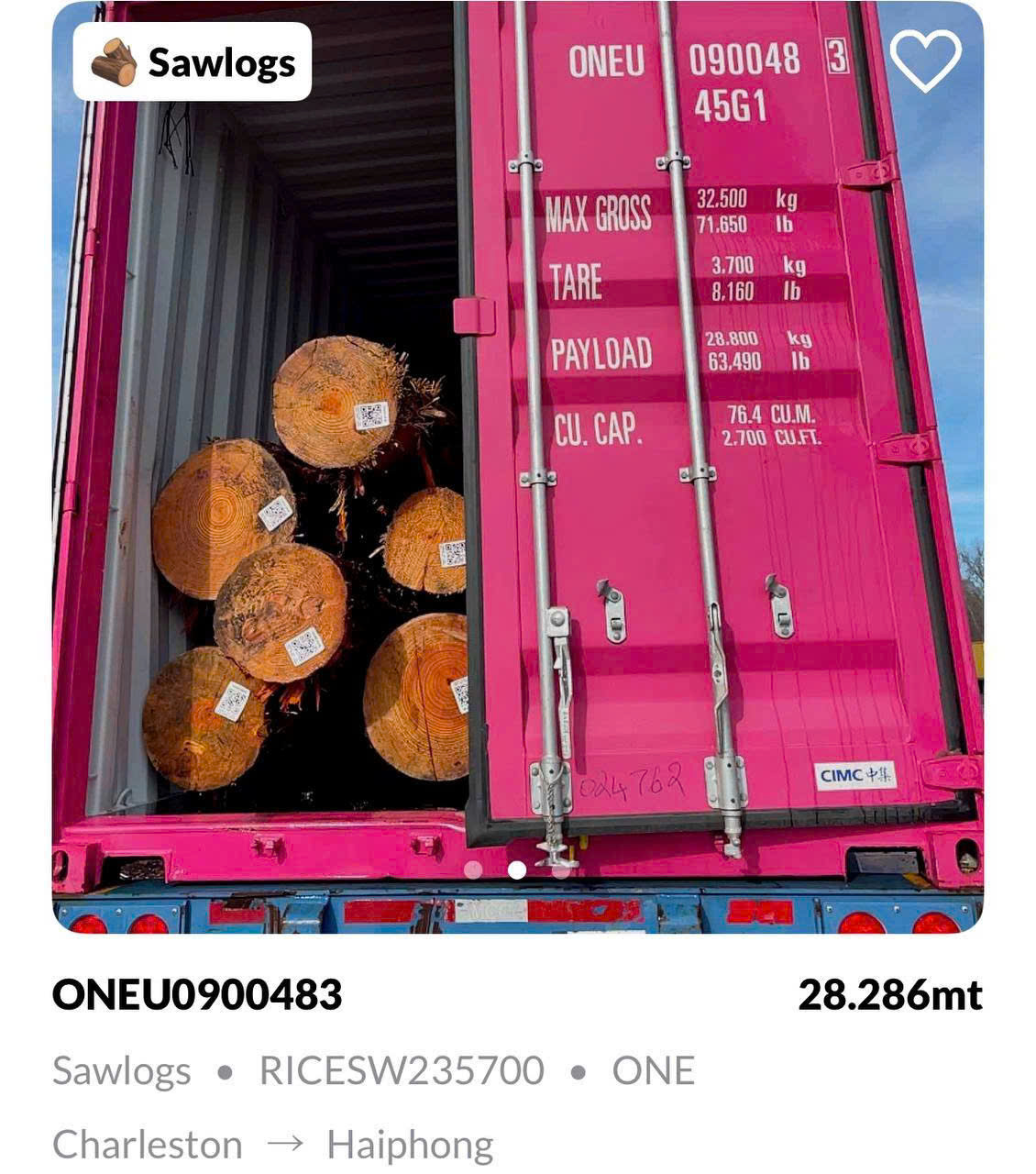Favorite container ONEU0900483 with the heart icon

[925, 61]
